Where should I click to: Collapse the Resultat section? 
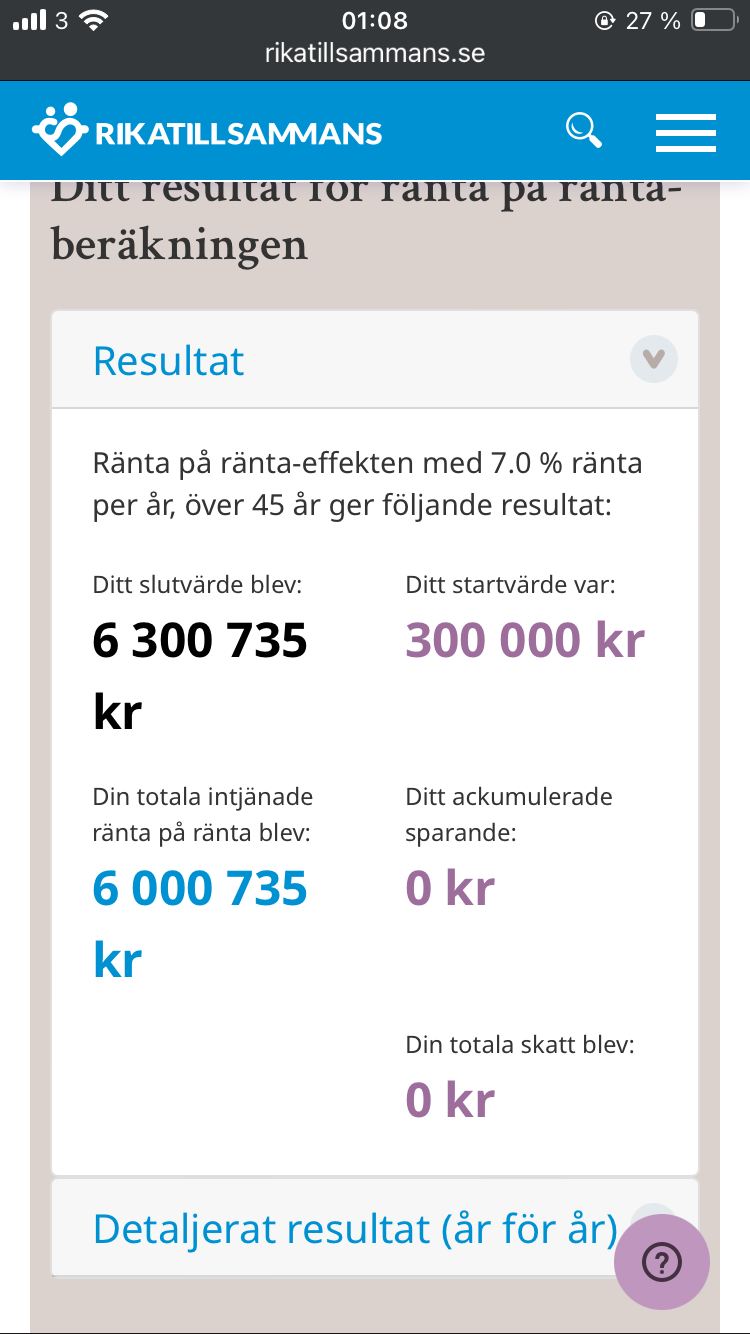click(x=653, y=359)
